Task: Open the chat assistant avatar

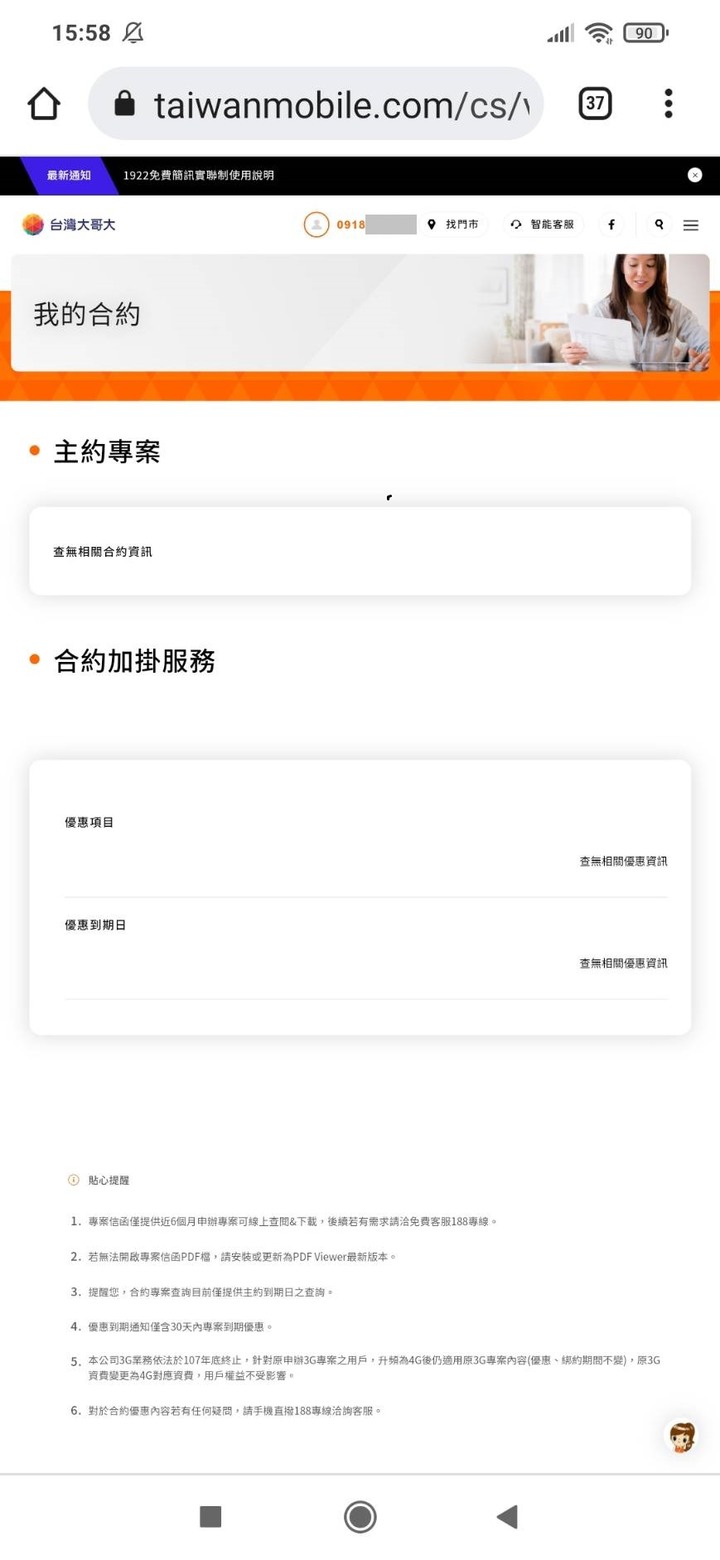Action: (x=682, y=1436)
